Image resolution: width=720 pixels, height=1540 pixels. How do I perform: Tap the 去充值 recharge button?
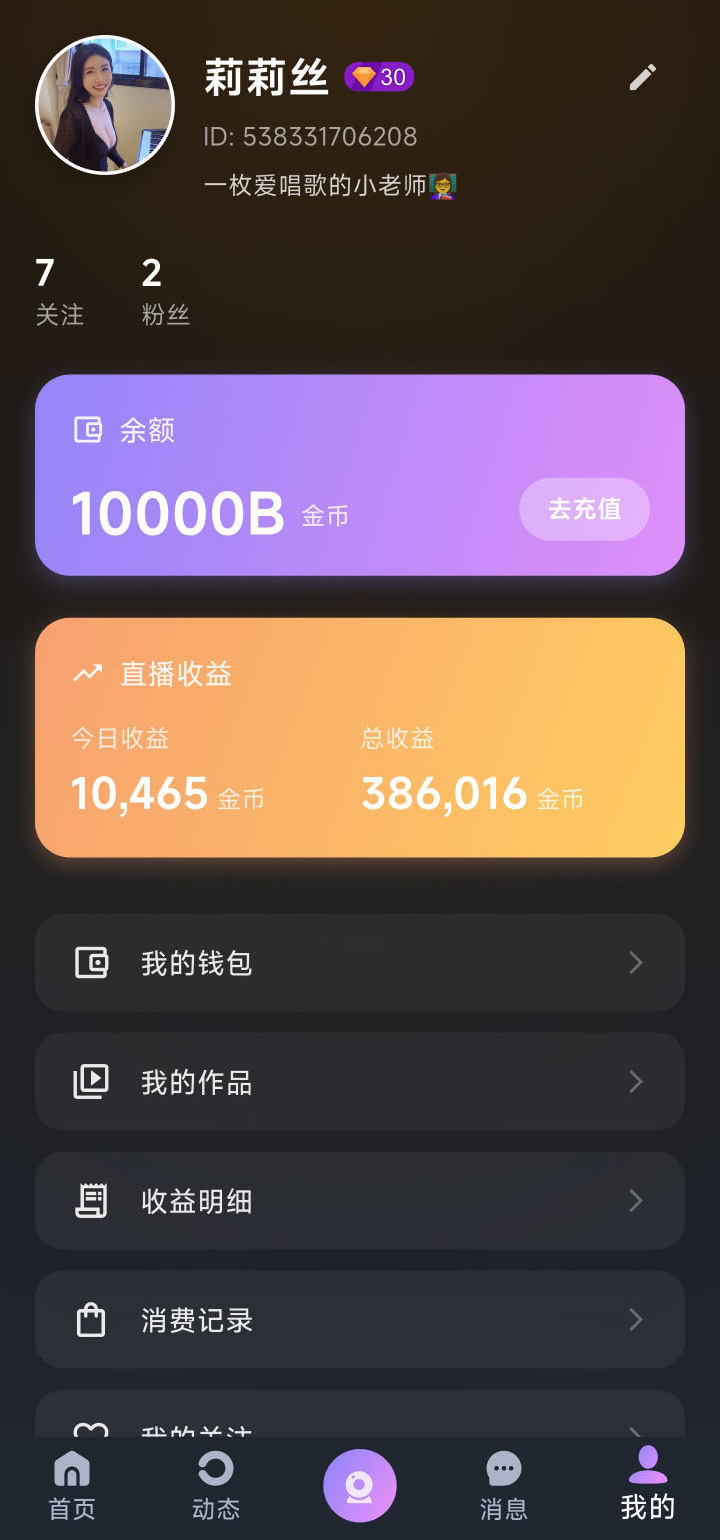click(x=584, y=509)
